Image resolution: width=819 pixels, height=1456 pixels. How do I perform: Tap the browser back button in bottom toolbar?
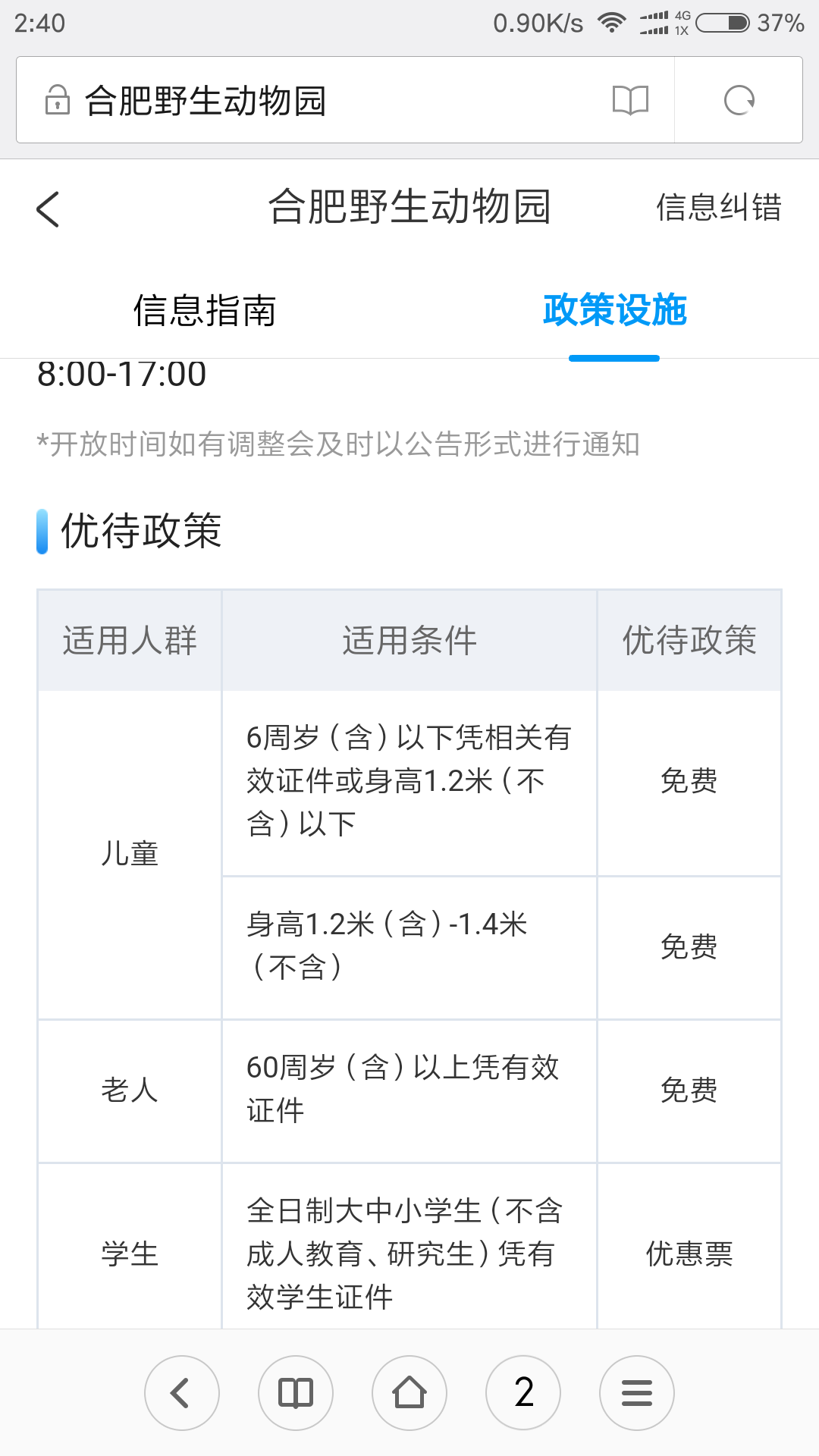coord(182,1393)
